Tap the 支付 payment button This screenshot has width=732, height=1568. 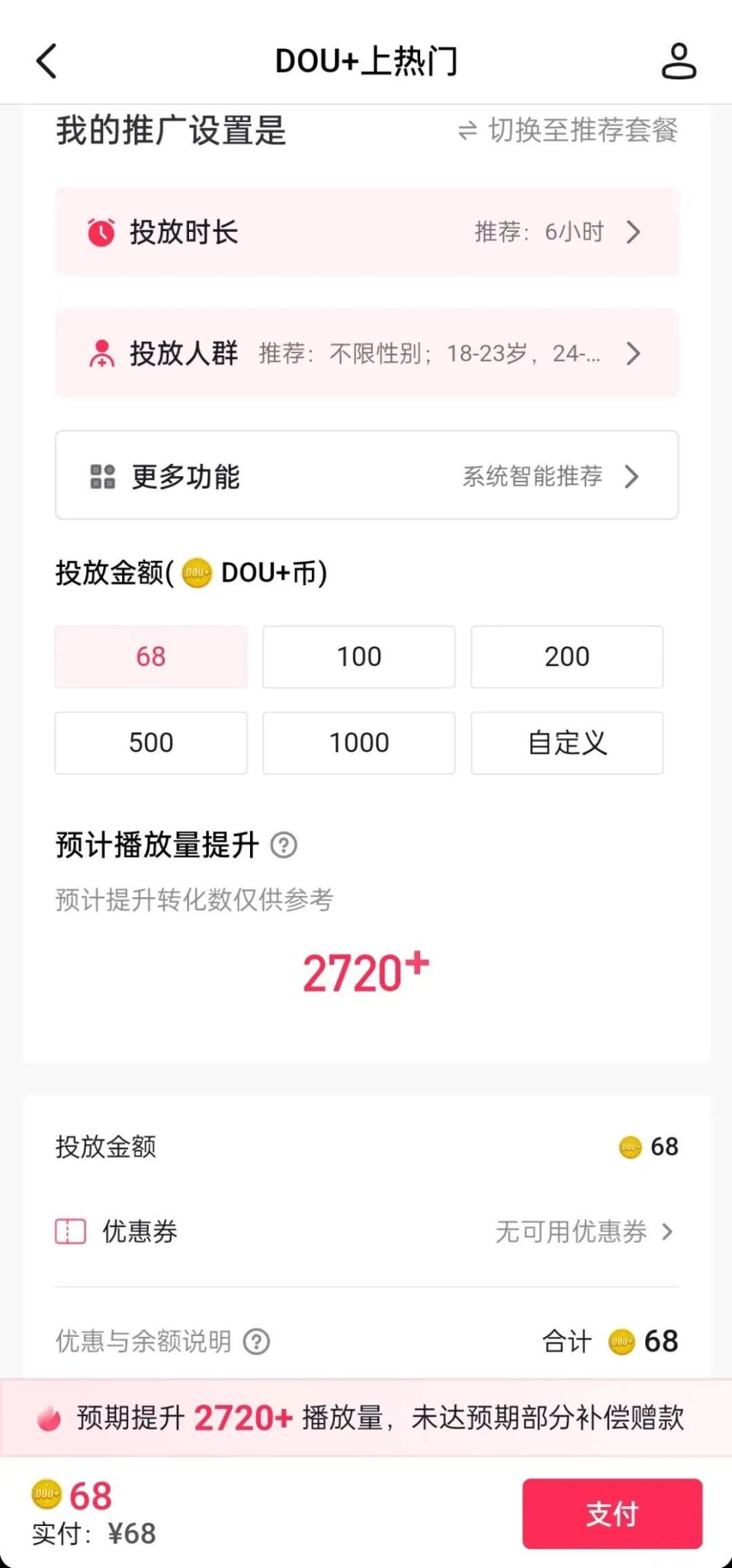point(612,1515)
